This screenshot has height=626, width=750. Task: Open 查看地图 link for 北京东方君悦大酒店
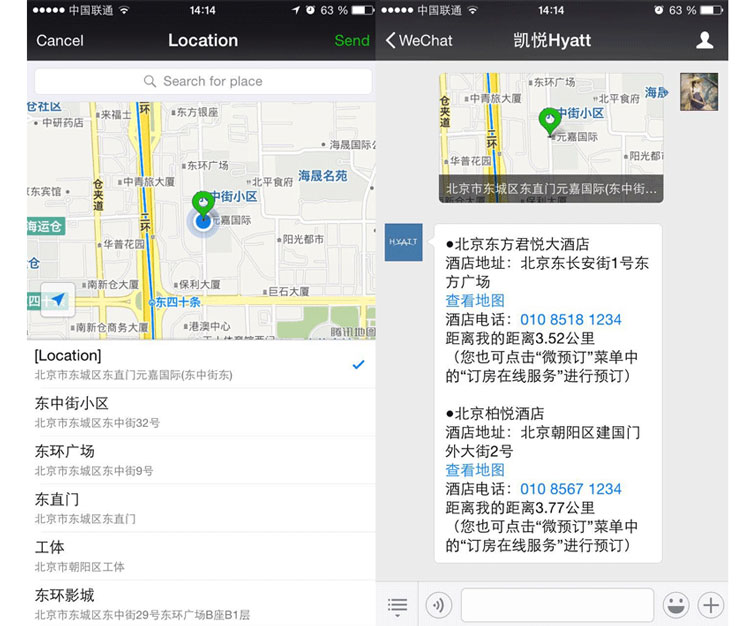point(475,300)
